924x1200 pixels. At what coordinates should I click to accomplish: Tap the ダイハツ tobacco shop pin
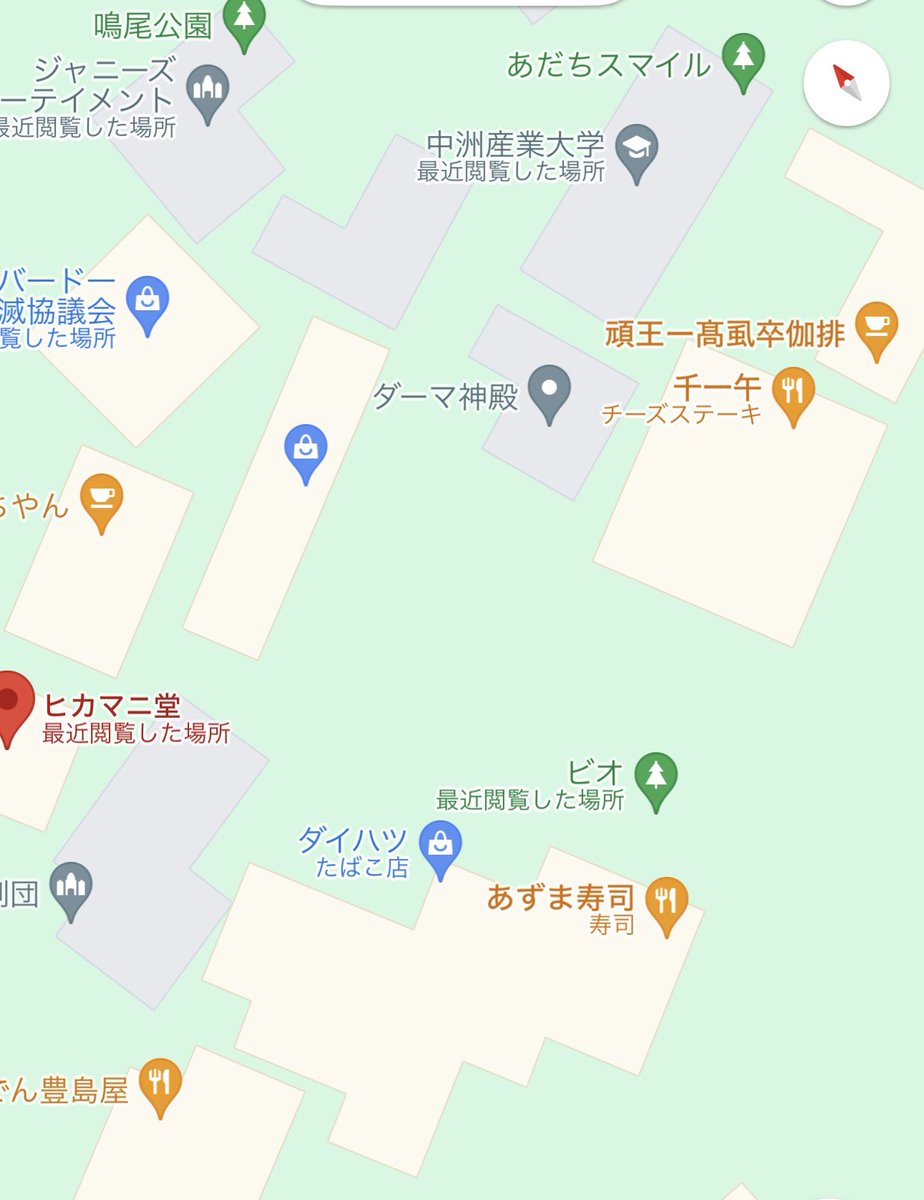[440, 847]
